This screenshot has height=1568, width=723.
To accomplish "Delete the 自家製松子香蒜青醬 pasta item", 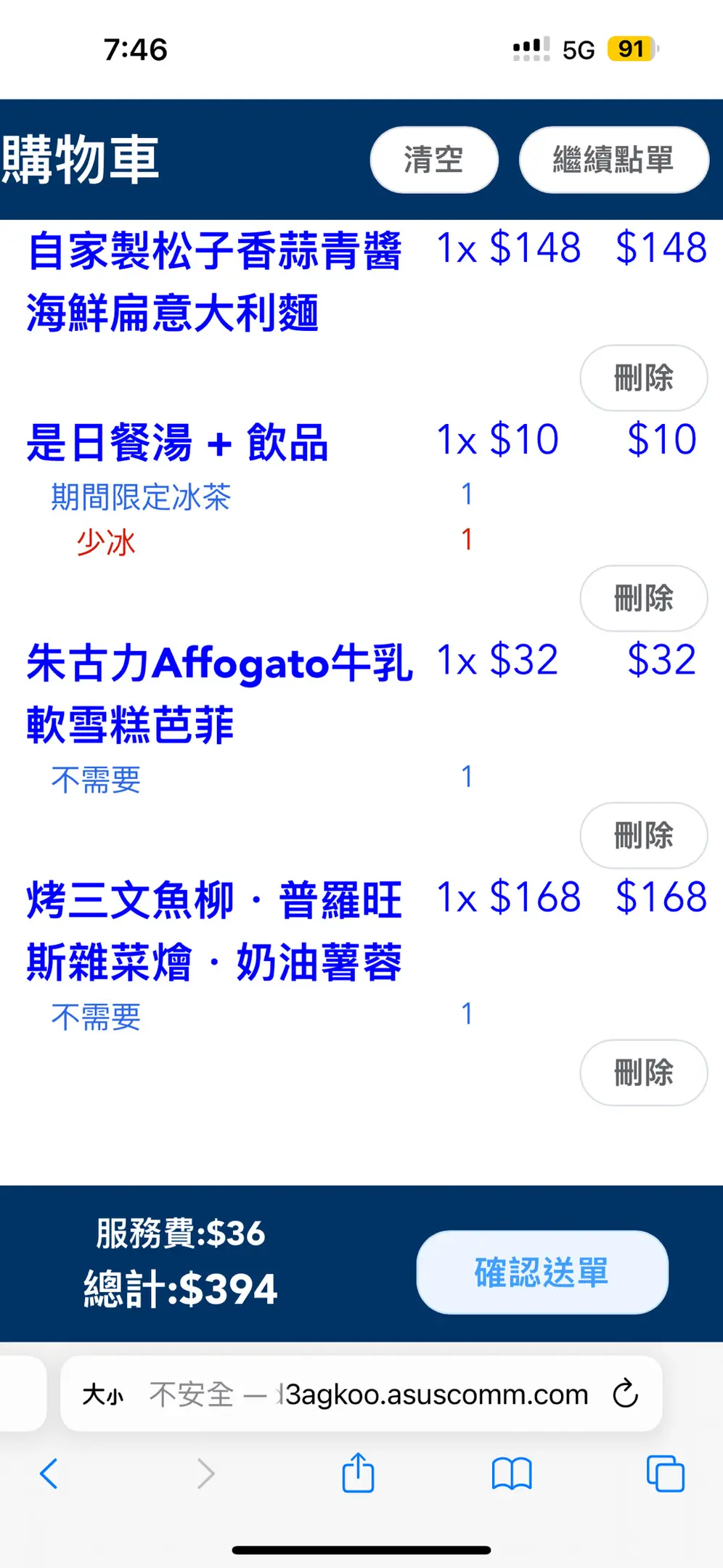I will coord(643,377).
